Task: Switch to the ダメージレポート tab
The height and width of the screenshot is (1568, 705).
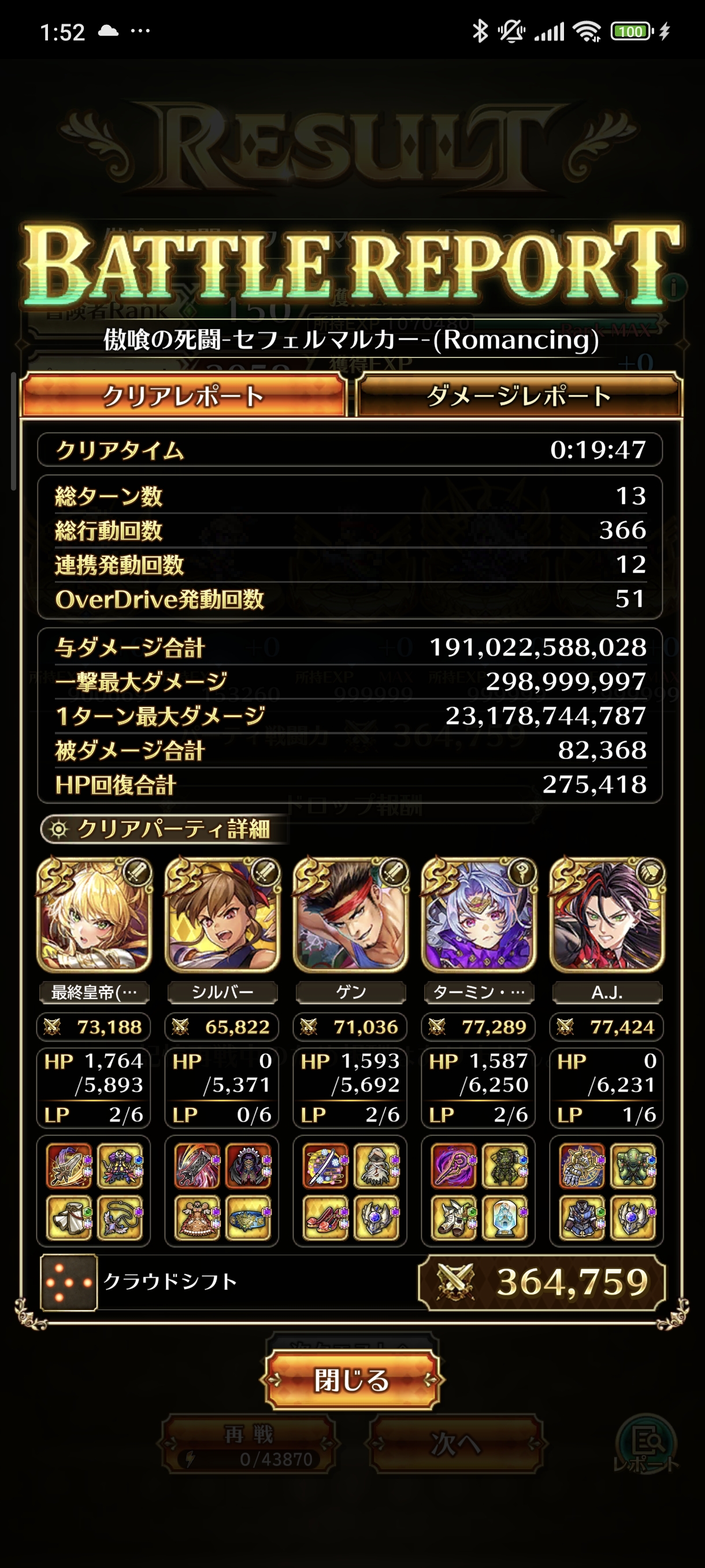Action: click(x=519, y=396)
